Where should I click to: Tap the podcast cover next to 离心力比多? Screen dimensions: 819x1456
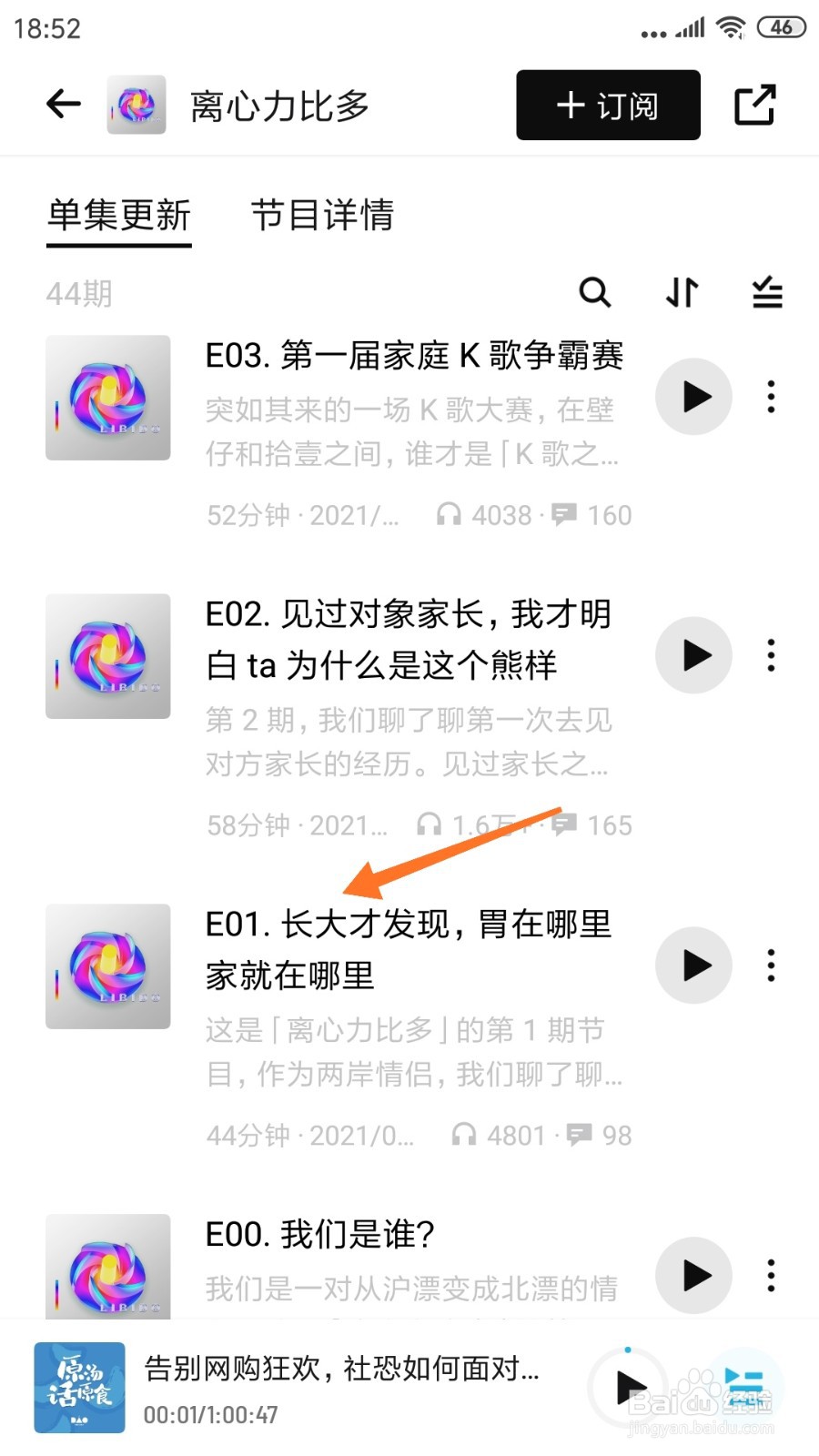point(136,104)
